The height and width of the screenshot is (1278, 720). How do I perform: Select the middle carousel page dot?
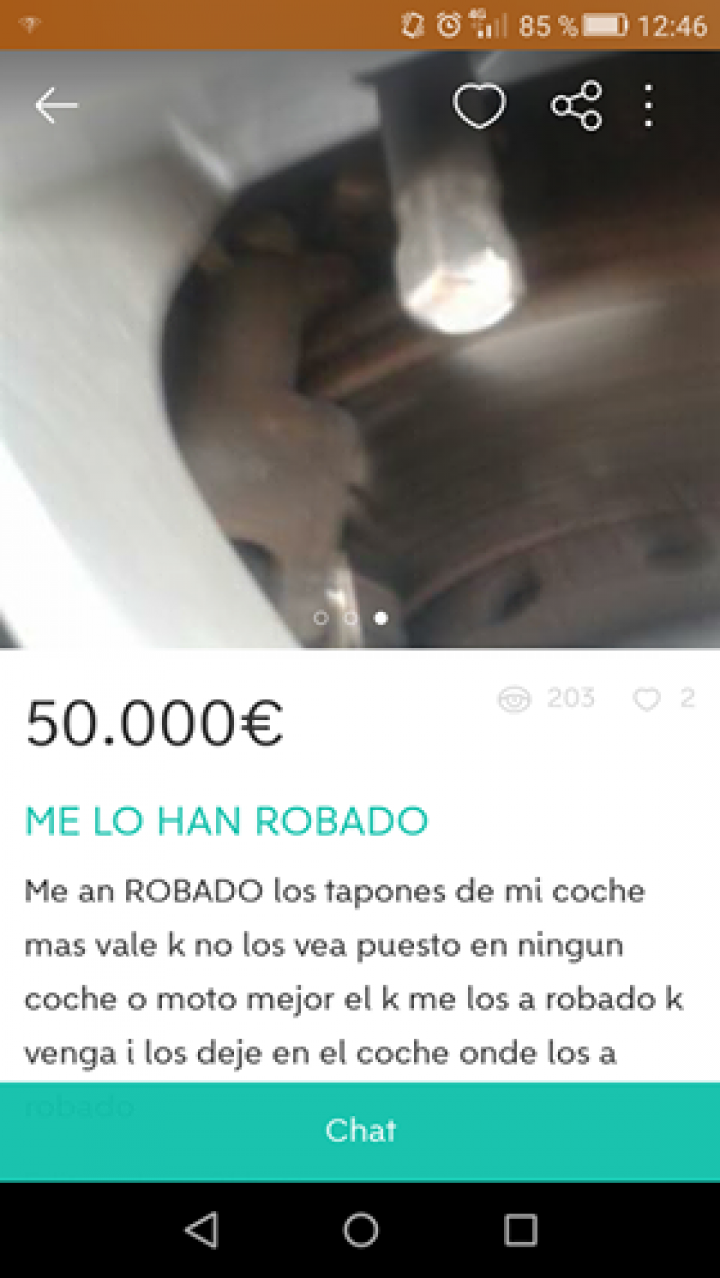point(351,618)
